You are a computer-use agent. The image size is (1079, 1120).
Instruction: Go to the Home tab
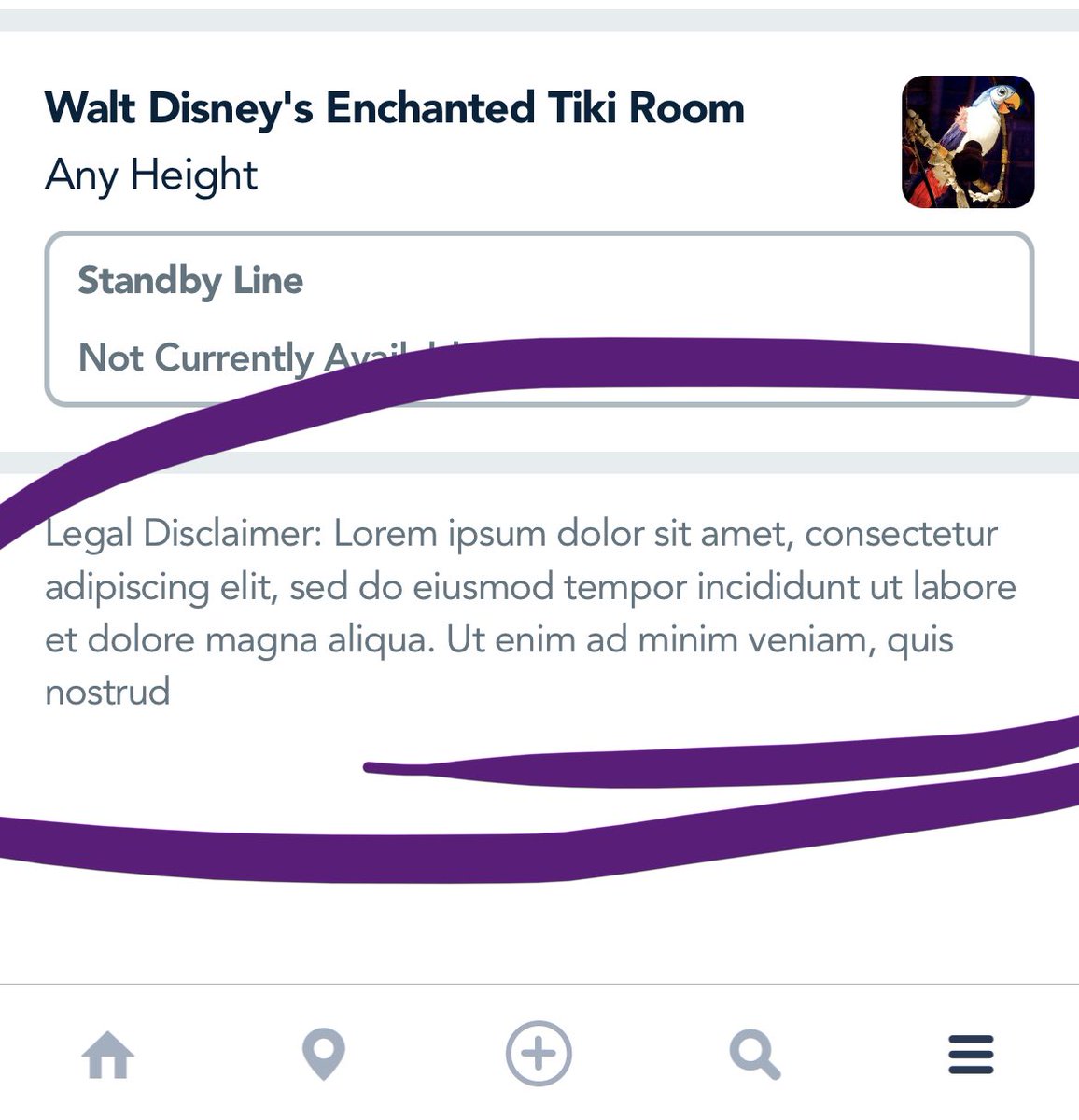pyautogui.click(x=108, y=1055)
